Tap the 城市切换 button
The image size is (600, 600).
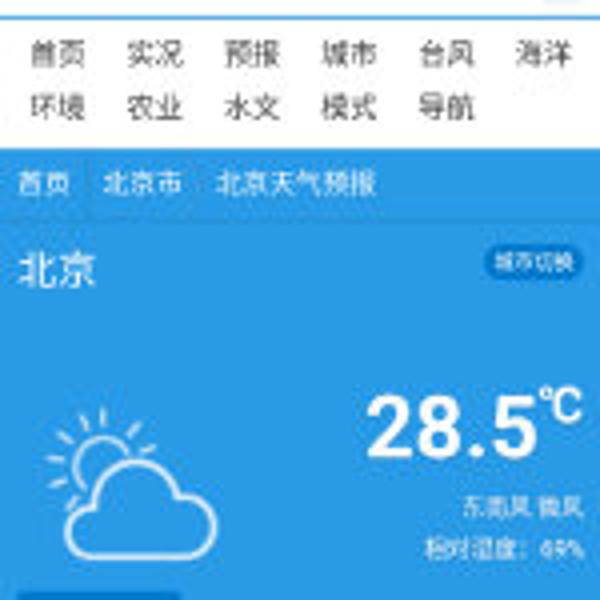(534, 263)
